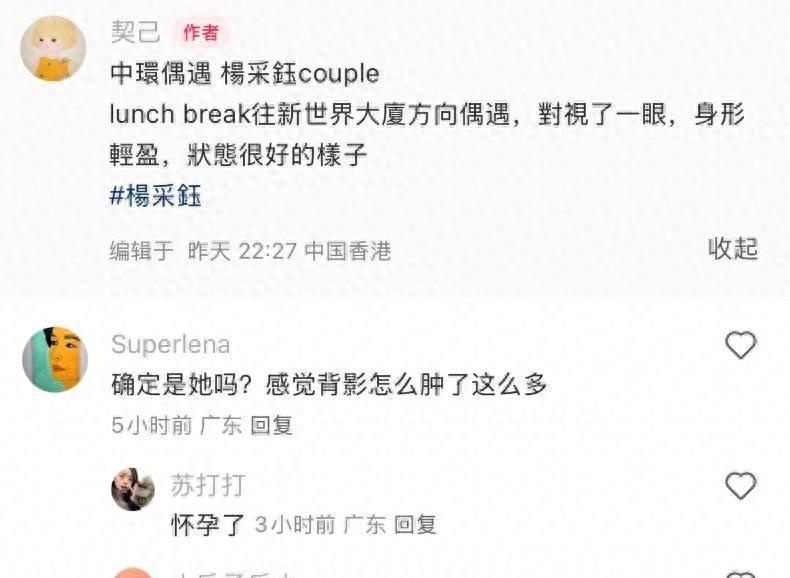Open 苏打打's profile avatar

(132, 490)
